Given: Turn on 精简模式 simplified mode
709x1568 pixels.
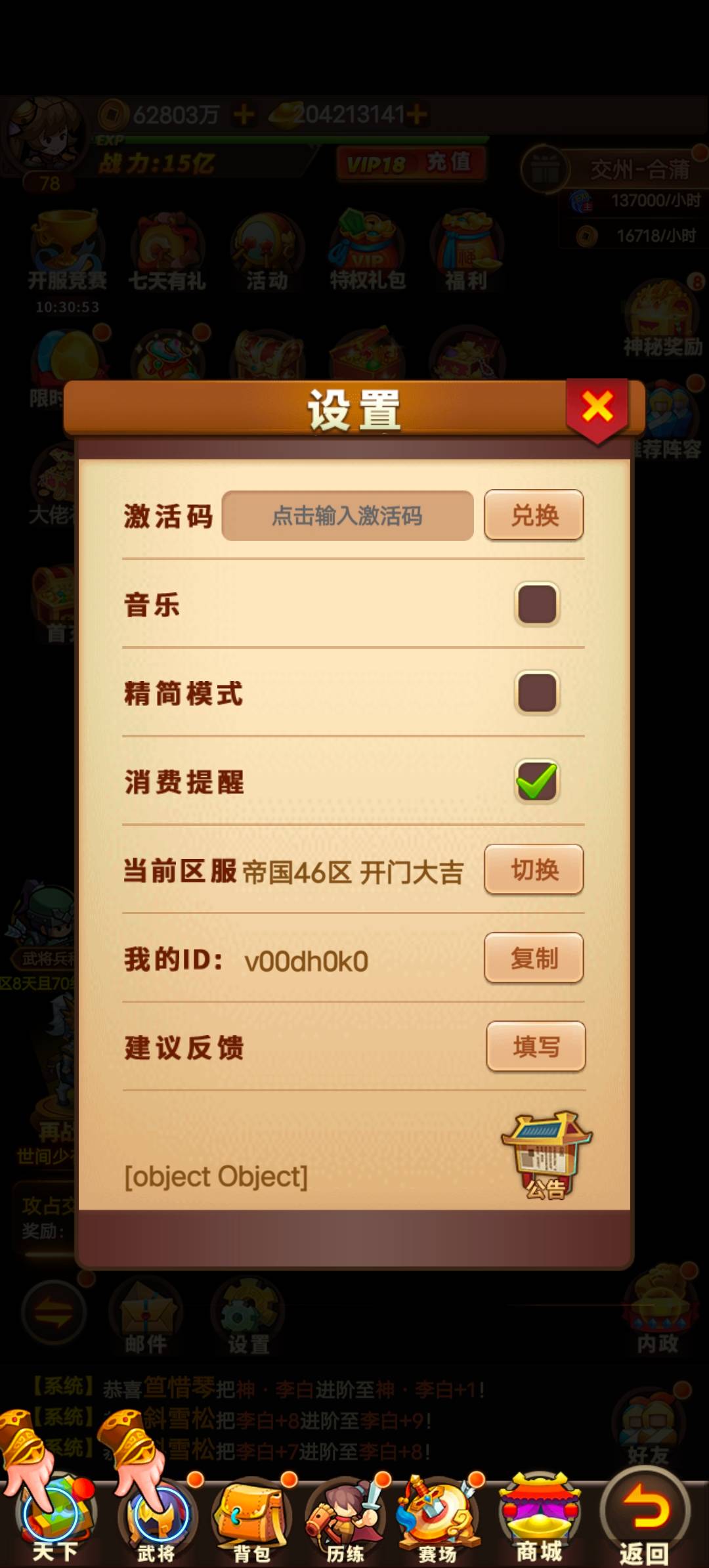Looking at the screenshot, I should click(537, 693).
